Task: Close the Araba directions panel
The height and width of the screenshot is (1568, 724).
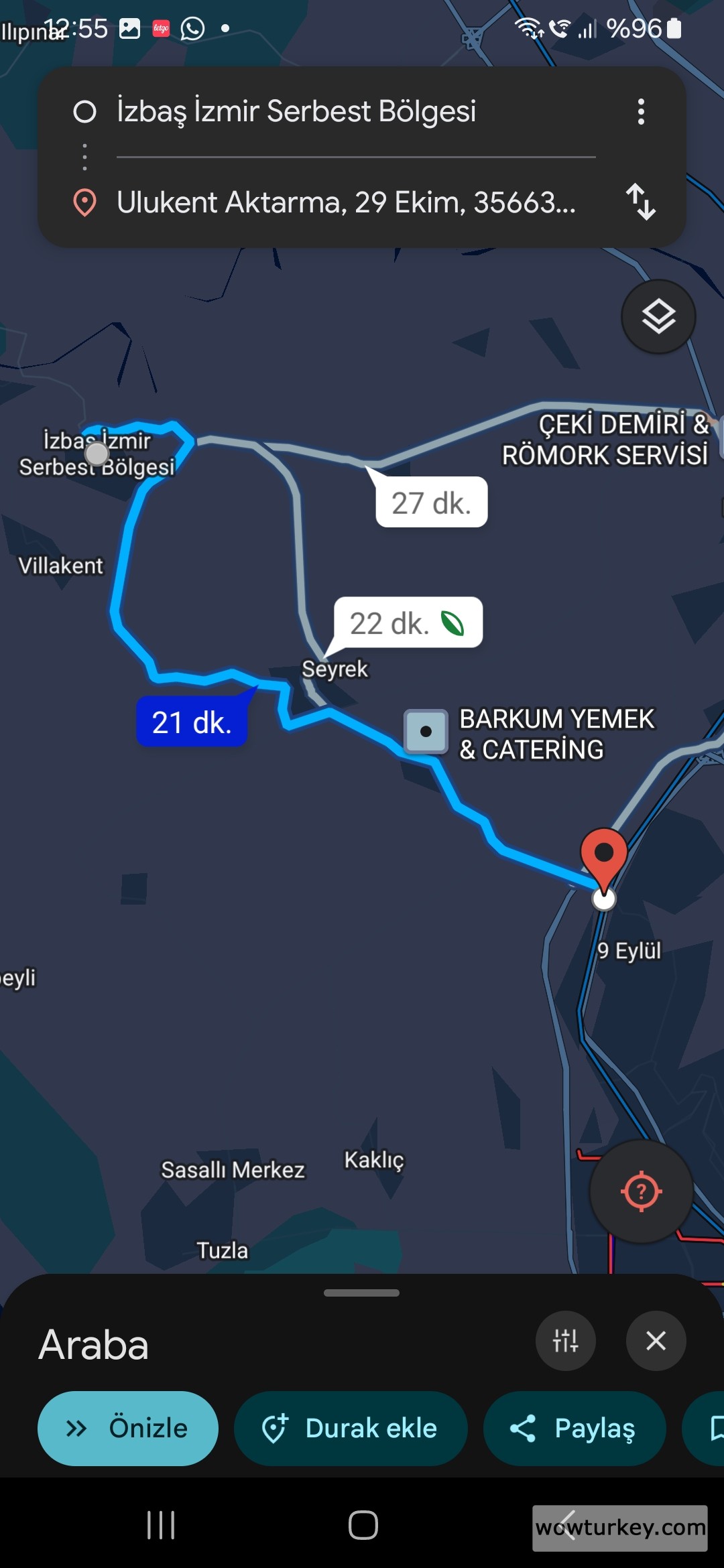Action: [656, 1341]
